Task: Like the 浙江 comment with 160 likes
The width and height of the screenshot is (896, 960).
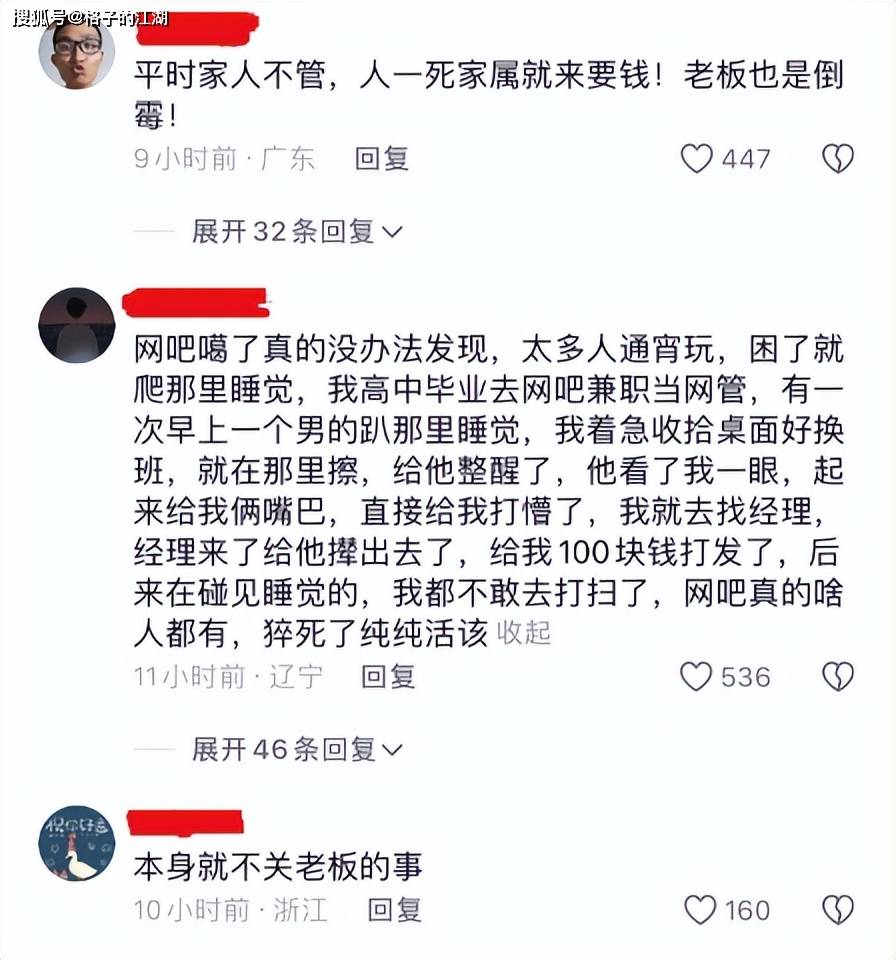Action: pos(700,910)
